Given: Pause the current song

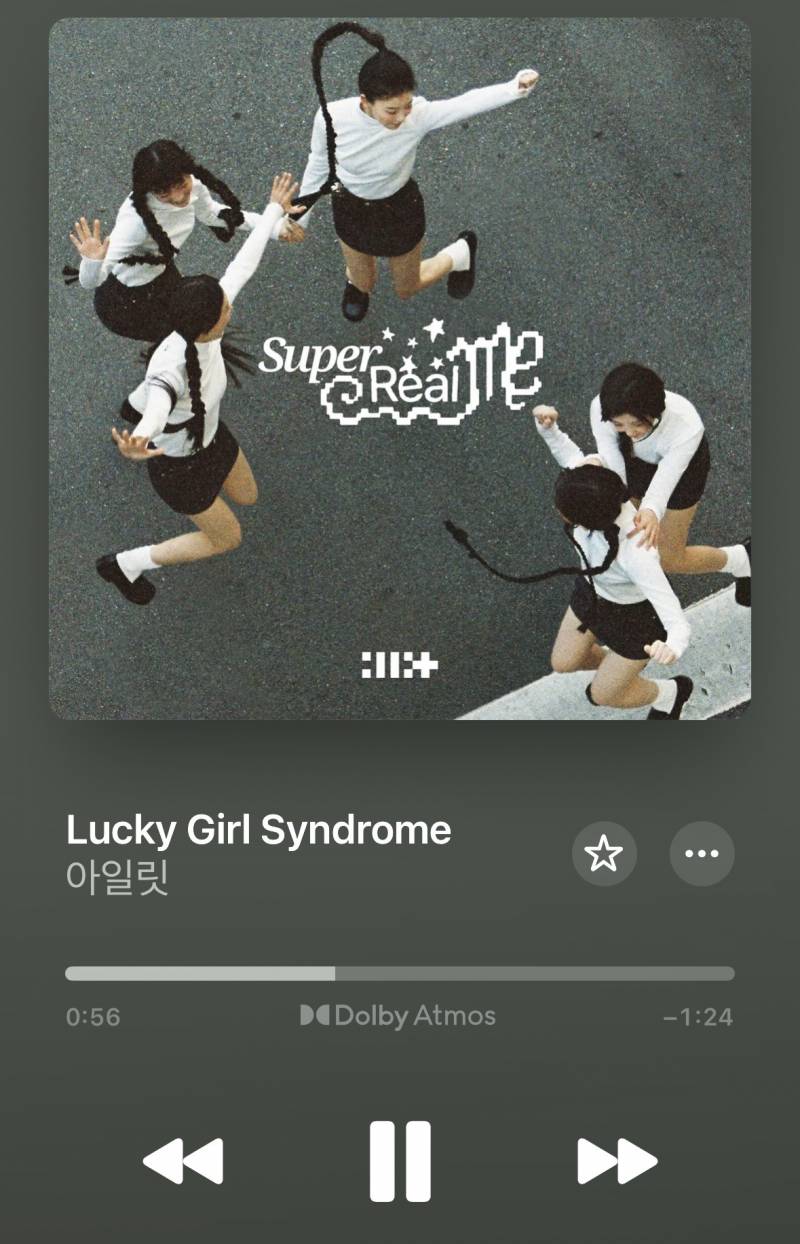Looking at the screenshot, I should [x=400, y=1161].
